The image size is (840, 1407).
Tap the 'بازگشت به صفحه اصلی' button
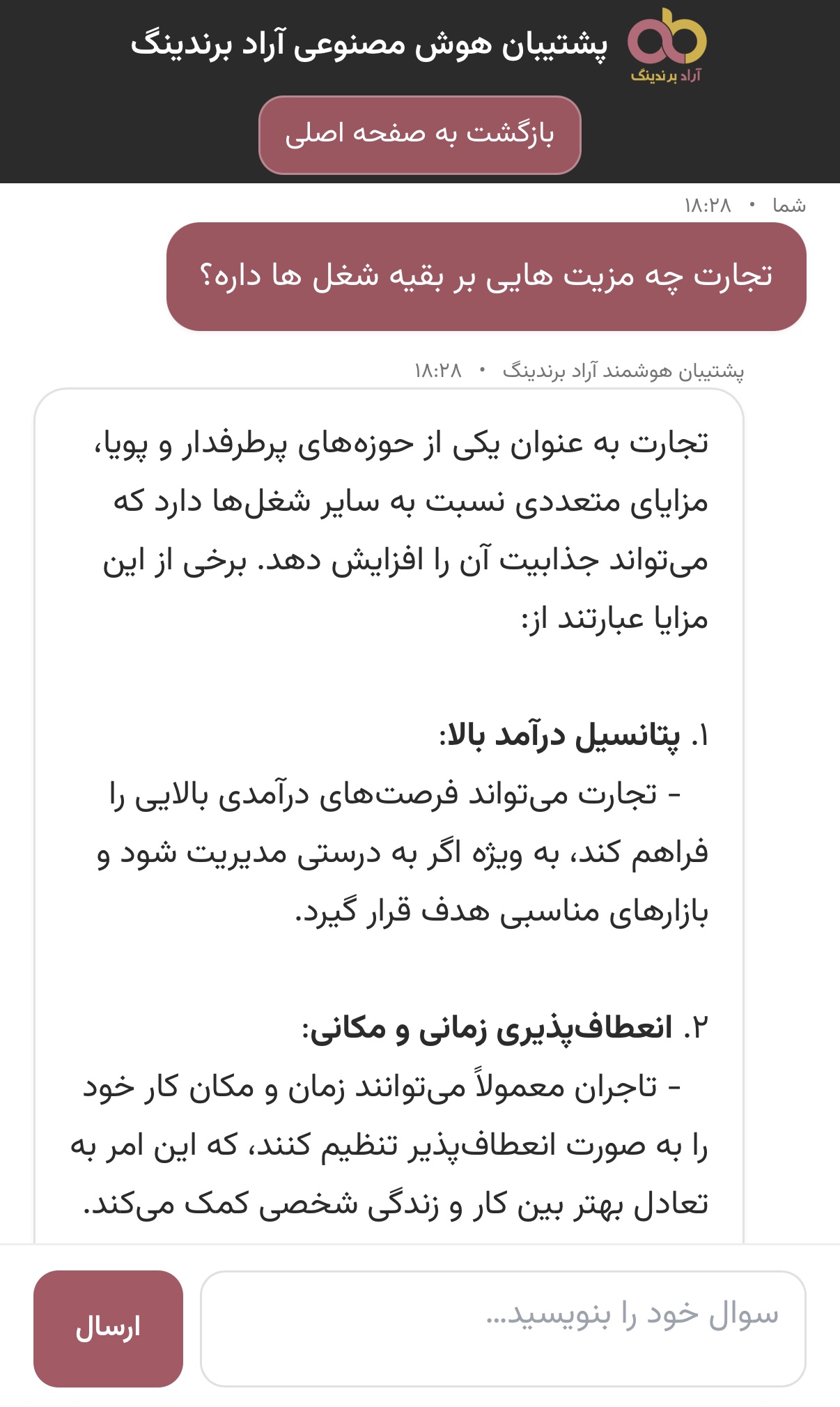[x=419, y=134]
